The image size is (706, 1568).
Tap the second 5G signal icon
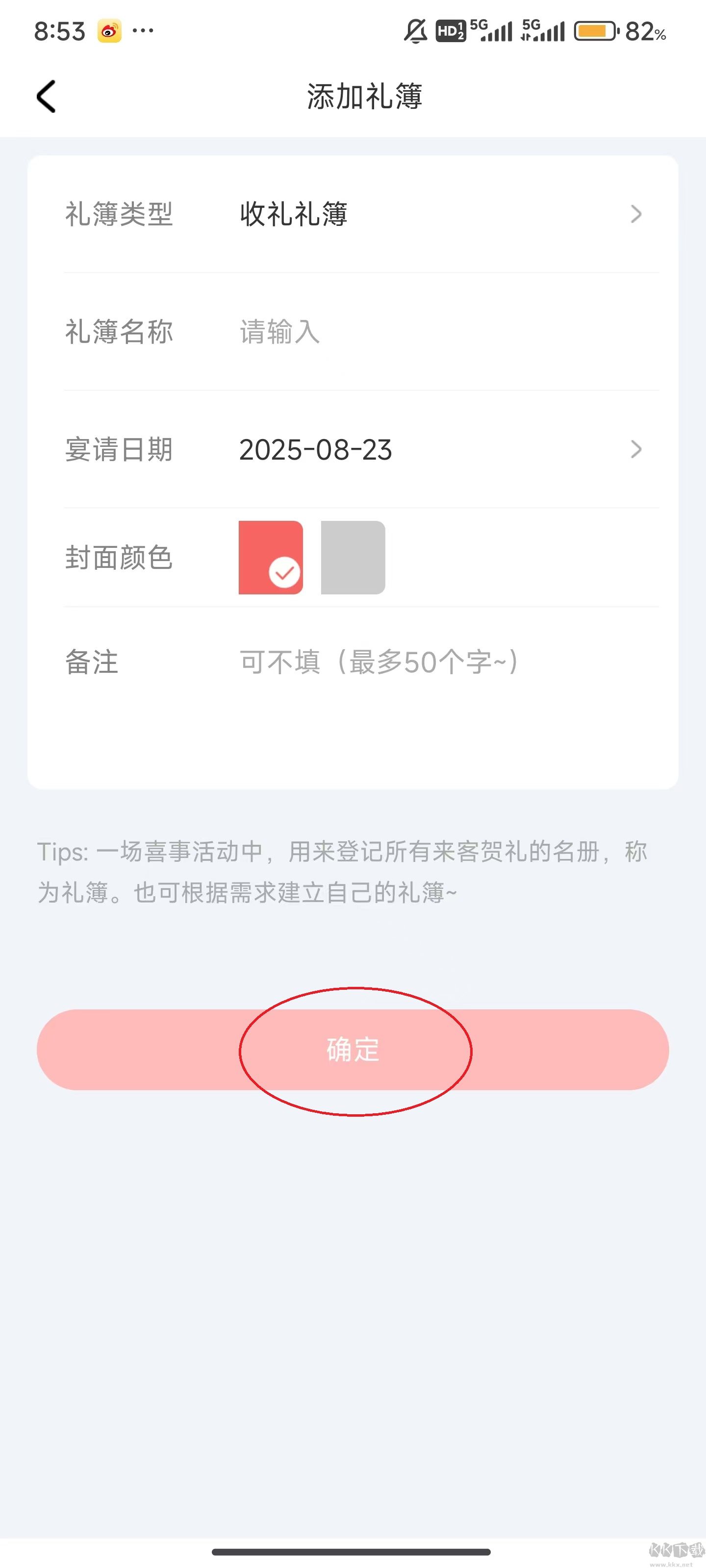click(545, 32)
